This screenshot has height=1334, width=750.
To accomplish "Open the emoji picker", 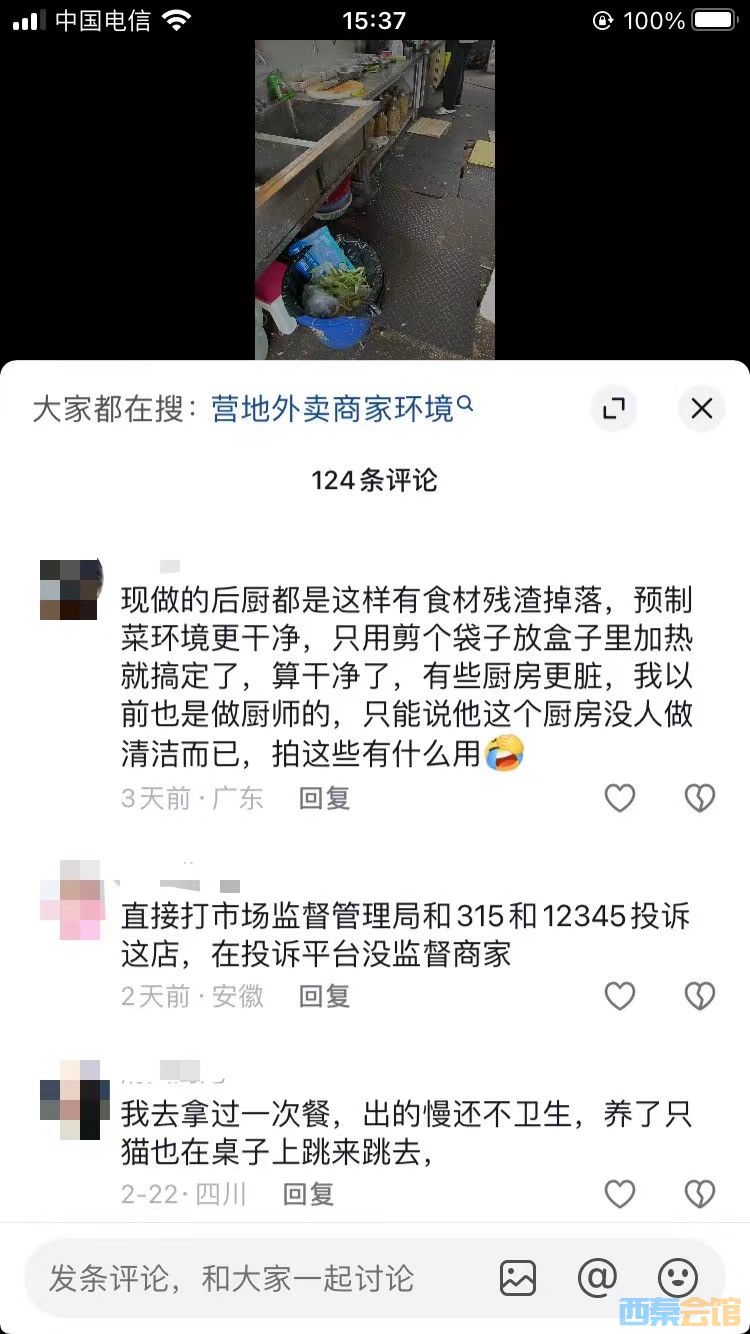I will click(677, 1278).
